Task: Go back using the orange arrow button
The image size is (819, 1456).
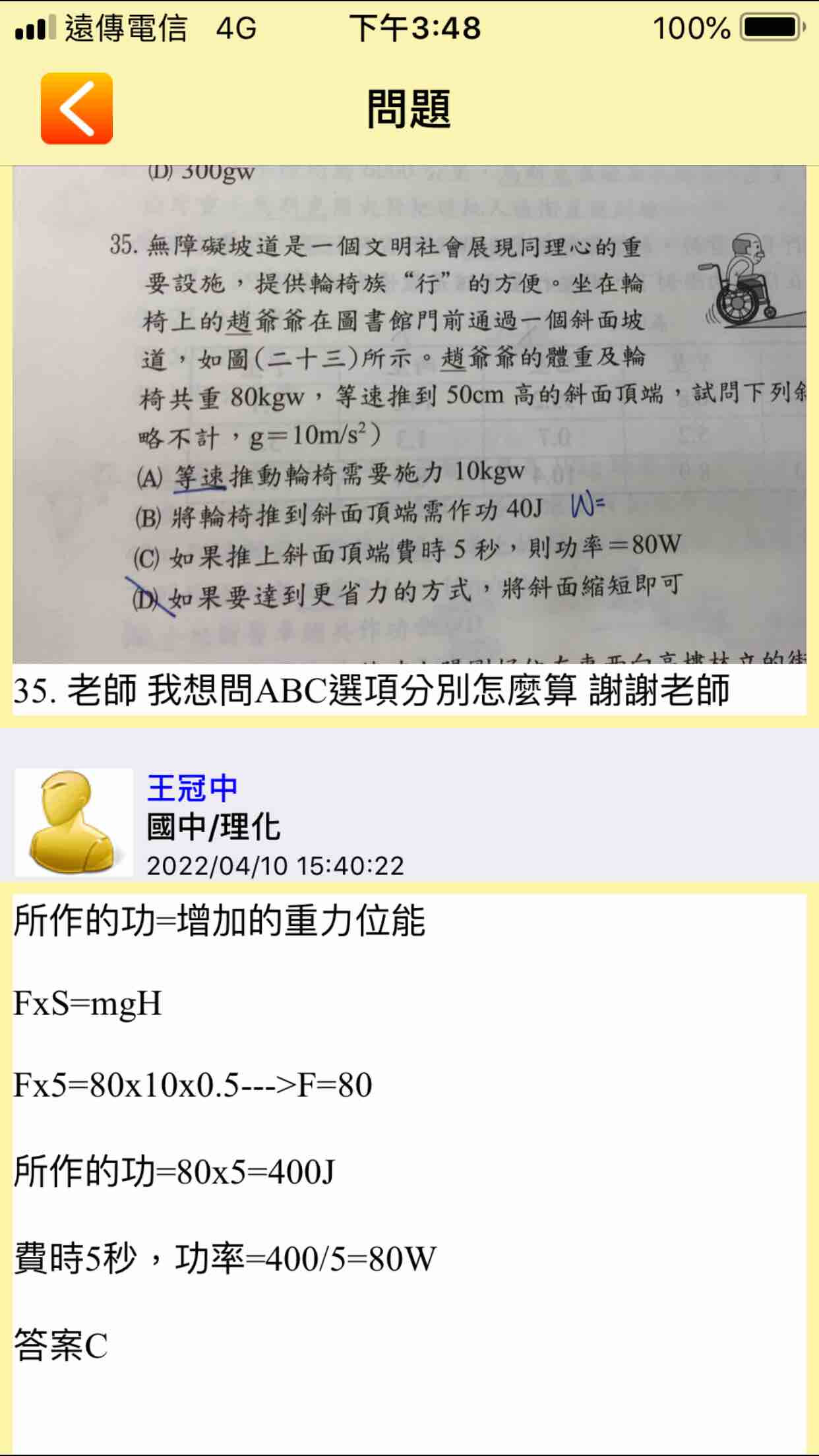Action: tap(76, 109)
